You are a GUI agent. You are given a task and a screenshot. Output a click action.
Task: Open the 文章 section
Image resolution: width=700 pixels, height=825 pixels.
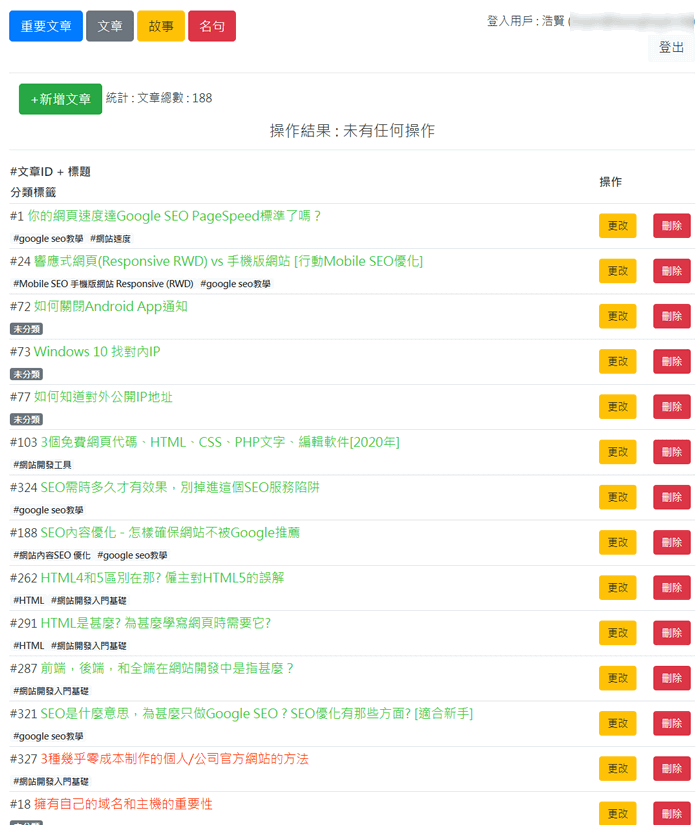(x=110, y=26)
